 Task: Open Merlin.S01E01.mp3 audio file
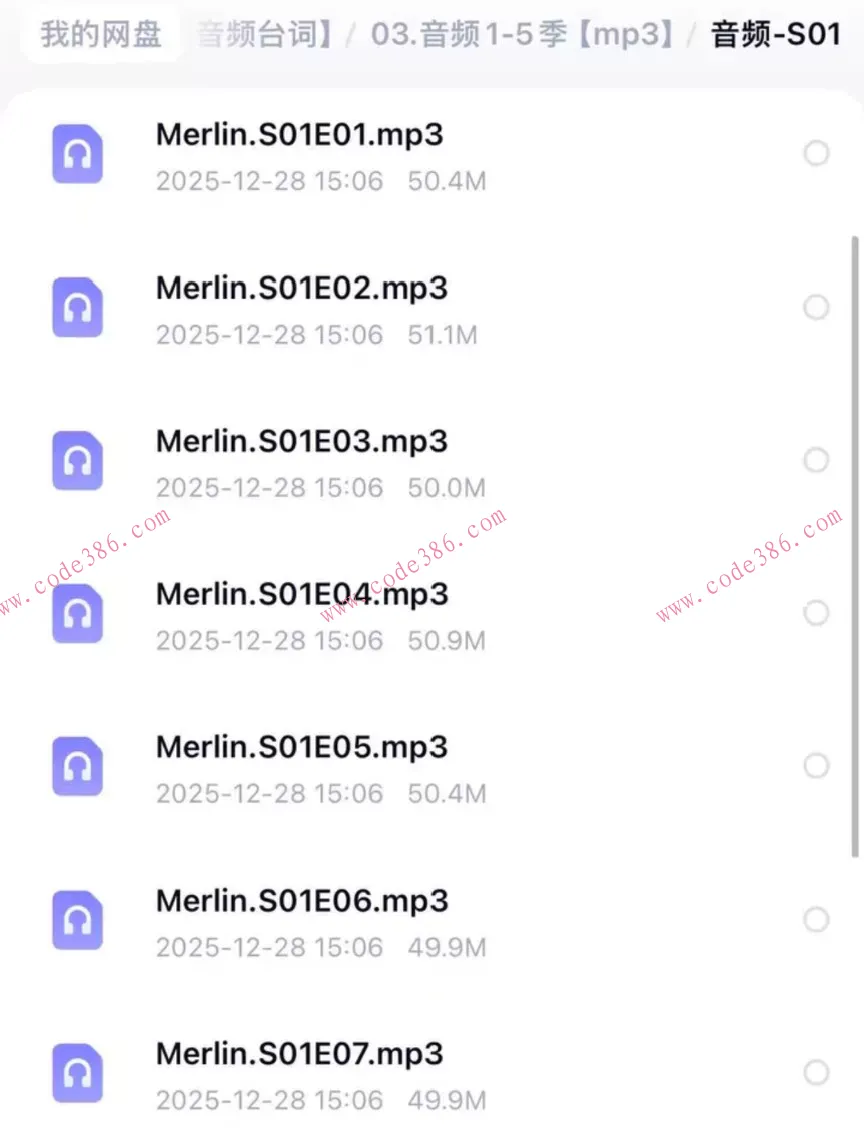pos(299,135)
